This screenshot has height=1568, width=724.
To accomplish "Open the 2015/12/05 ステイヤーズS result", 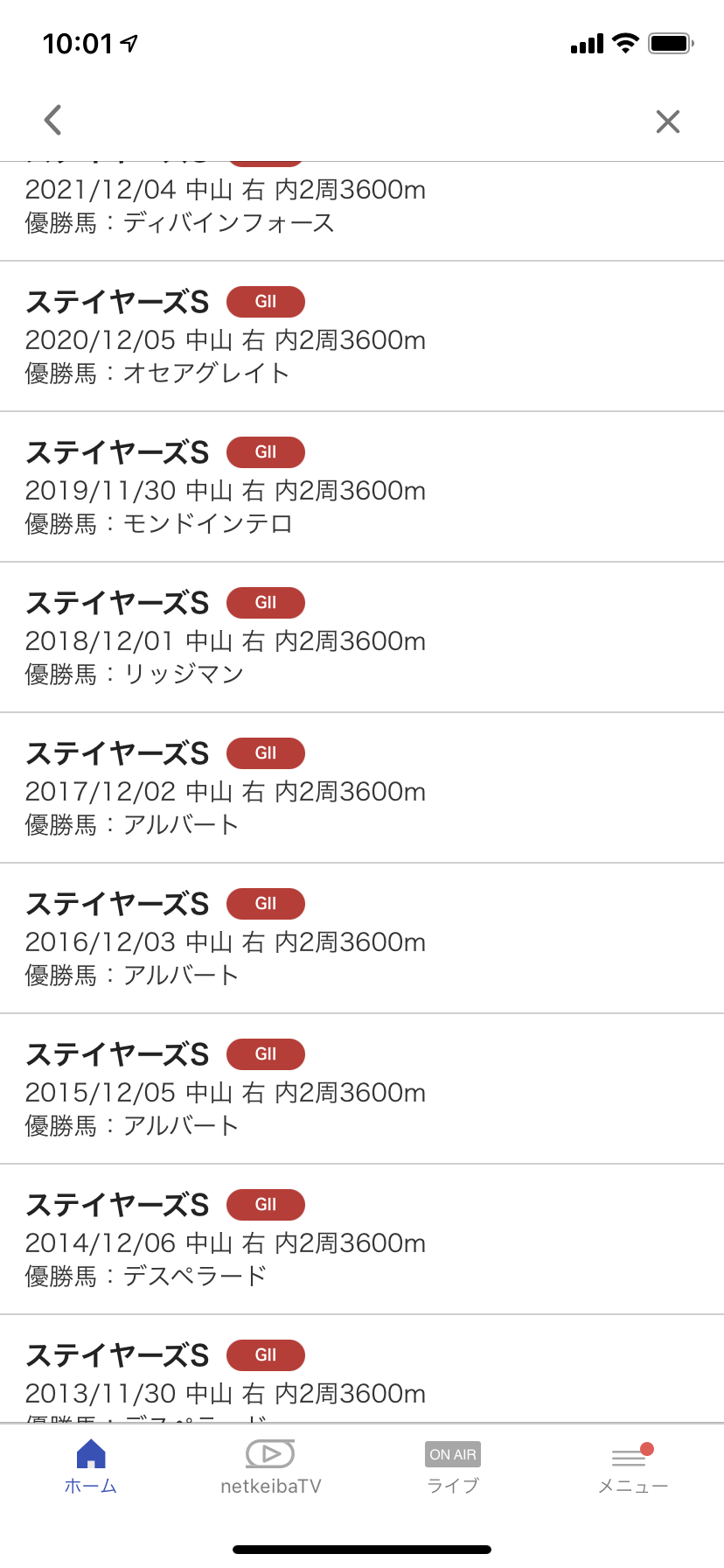I will tap(362, 1089).
